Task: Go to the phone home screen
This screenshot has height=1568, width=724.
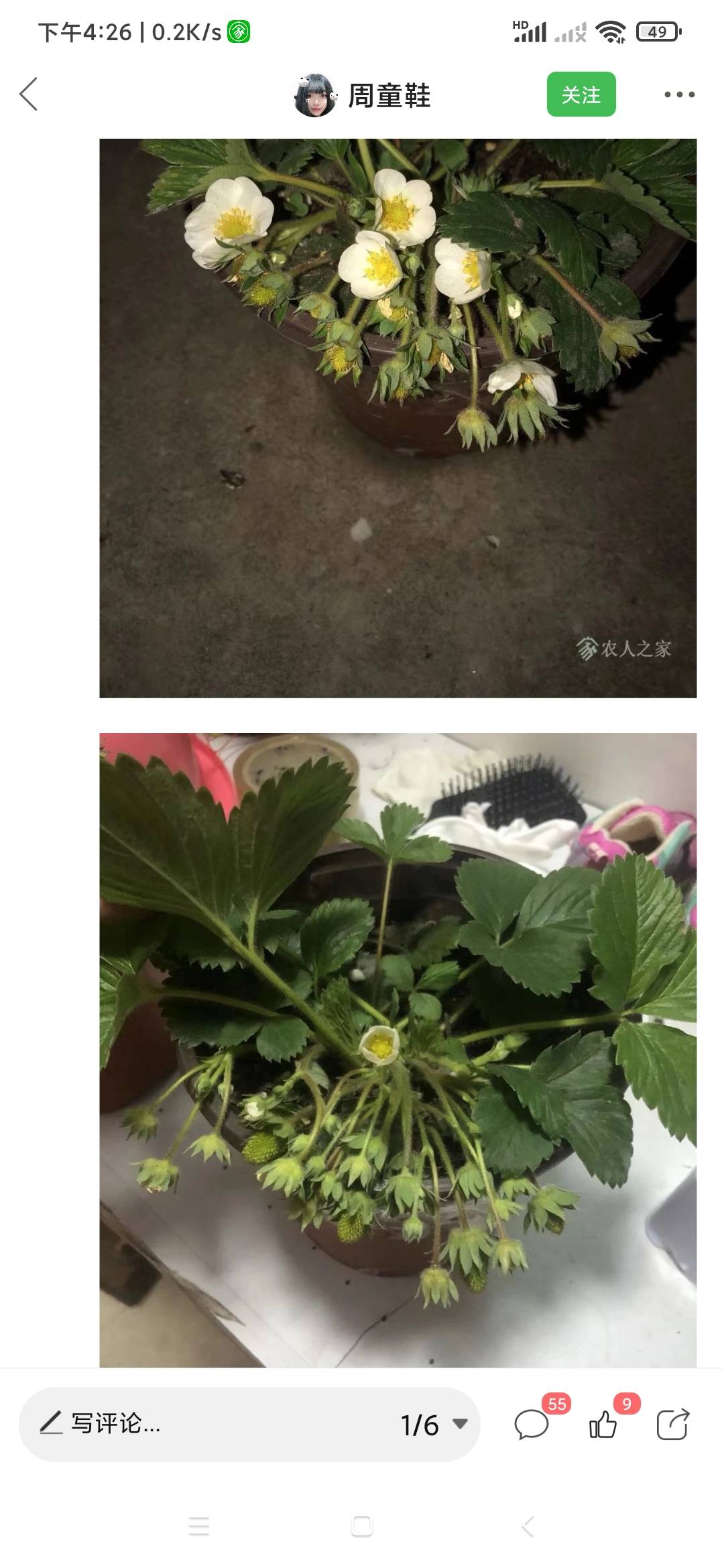Action: [x=362, y=1526]
